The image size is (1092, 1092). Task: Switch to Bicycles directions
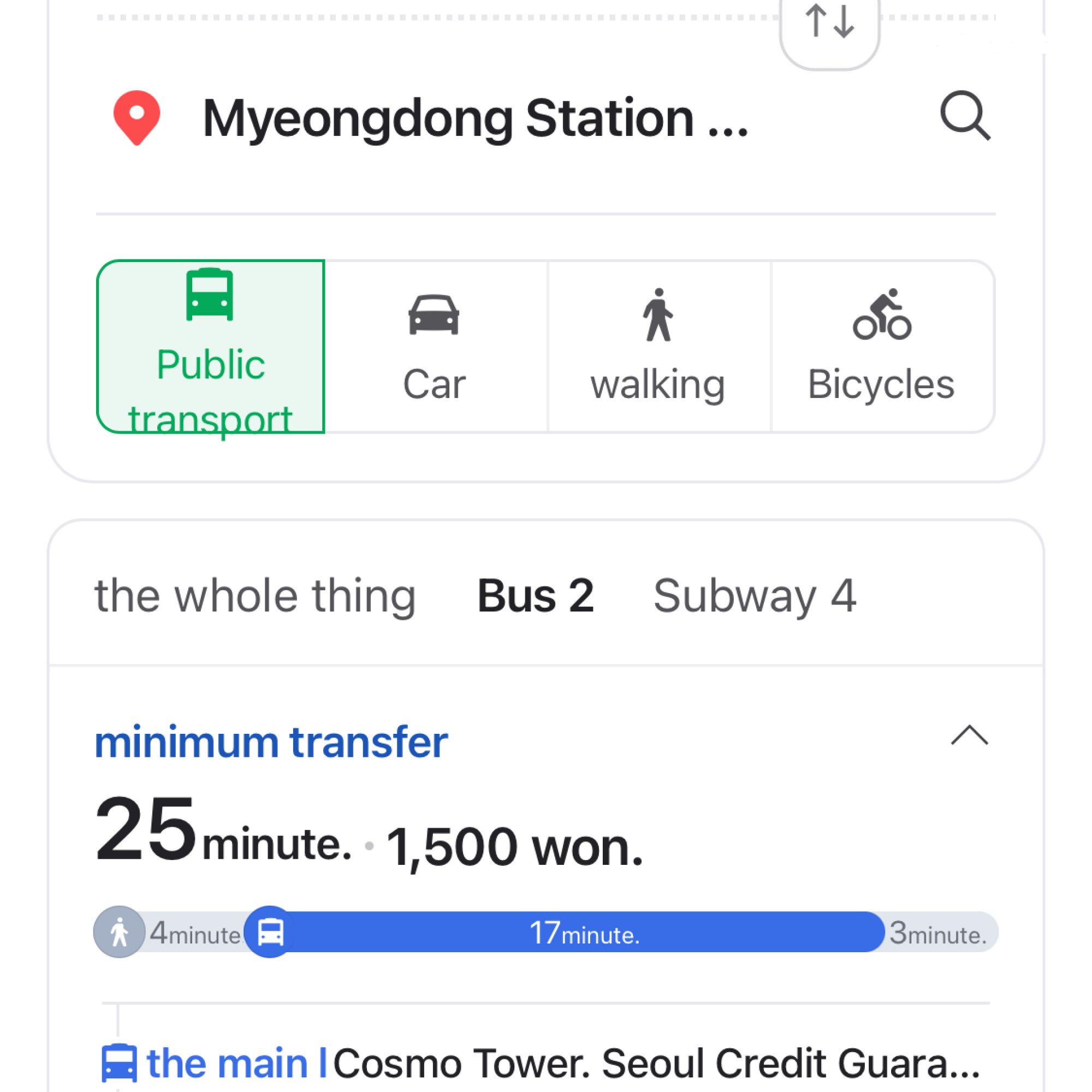click(x=881, y=347)
